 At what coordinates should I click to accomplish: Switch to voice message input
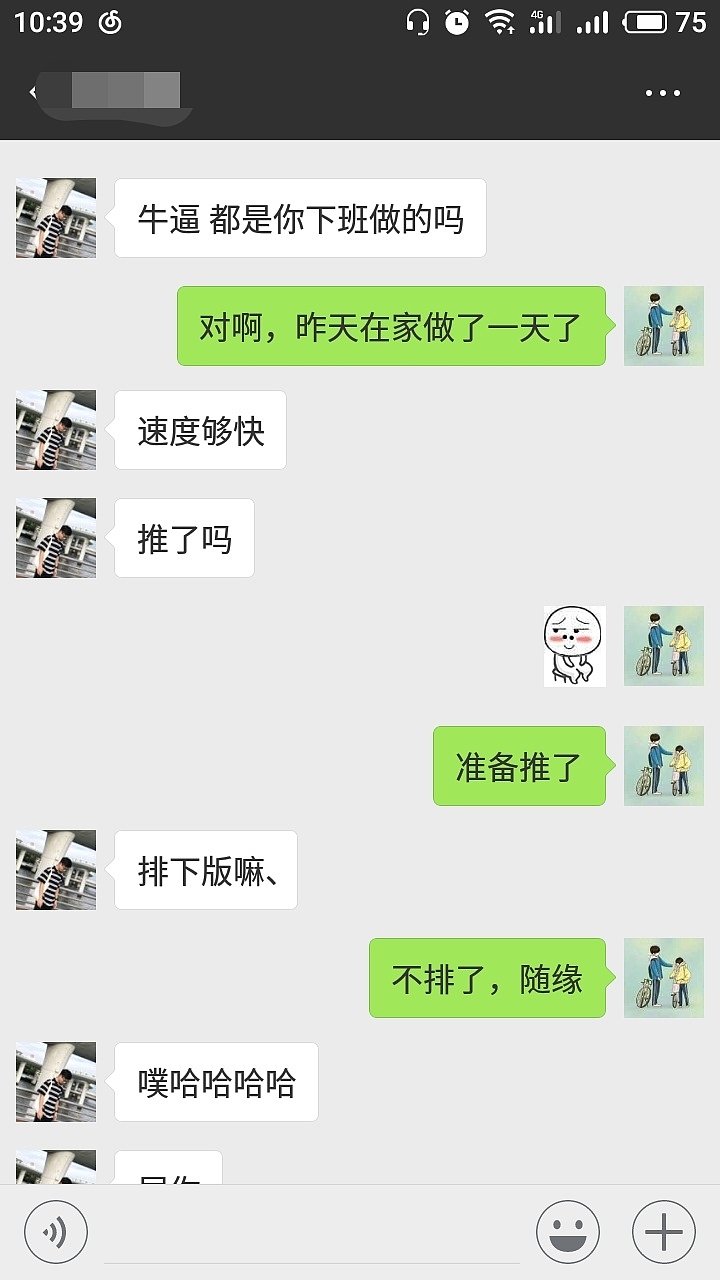[x=56, y=1230]
